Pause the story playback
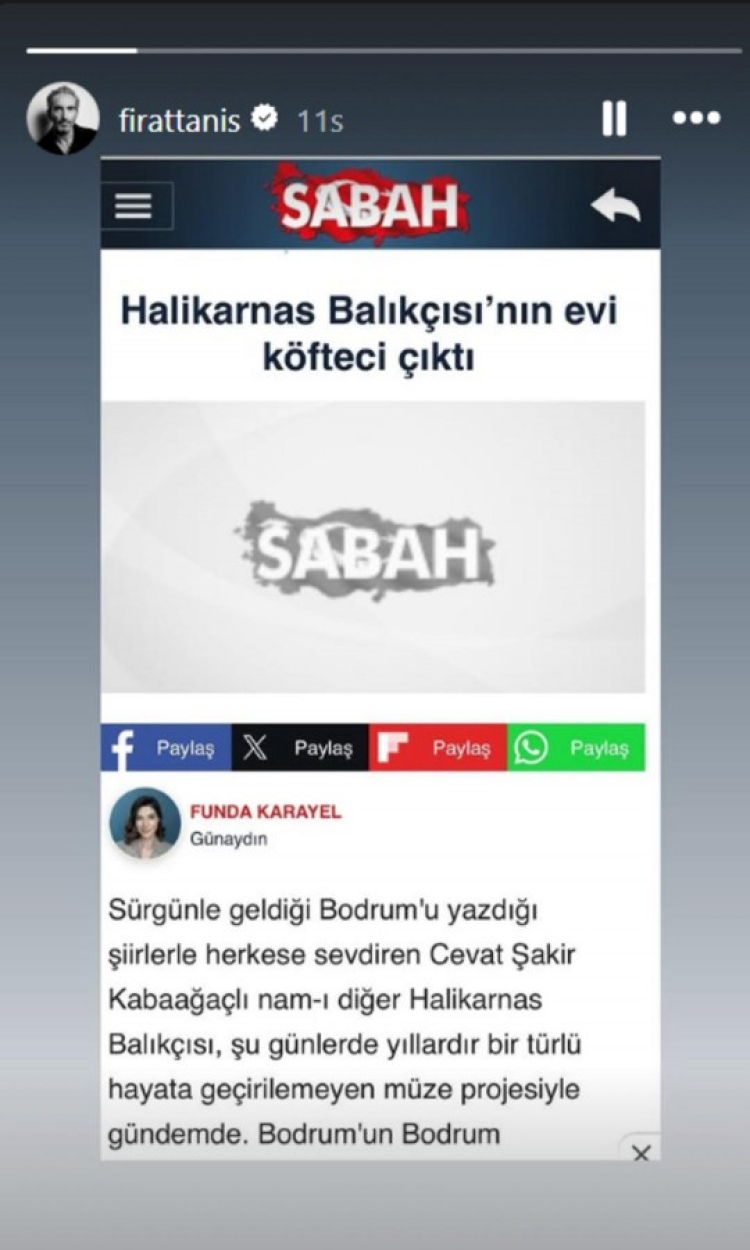 (614, 120)
